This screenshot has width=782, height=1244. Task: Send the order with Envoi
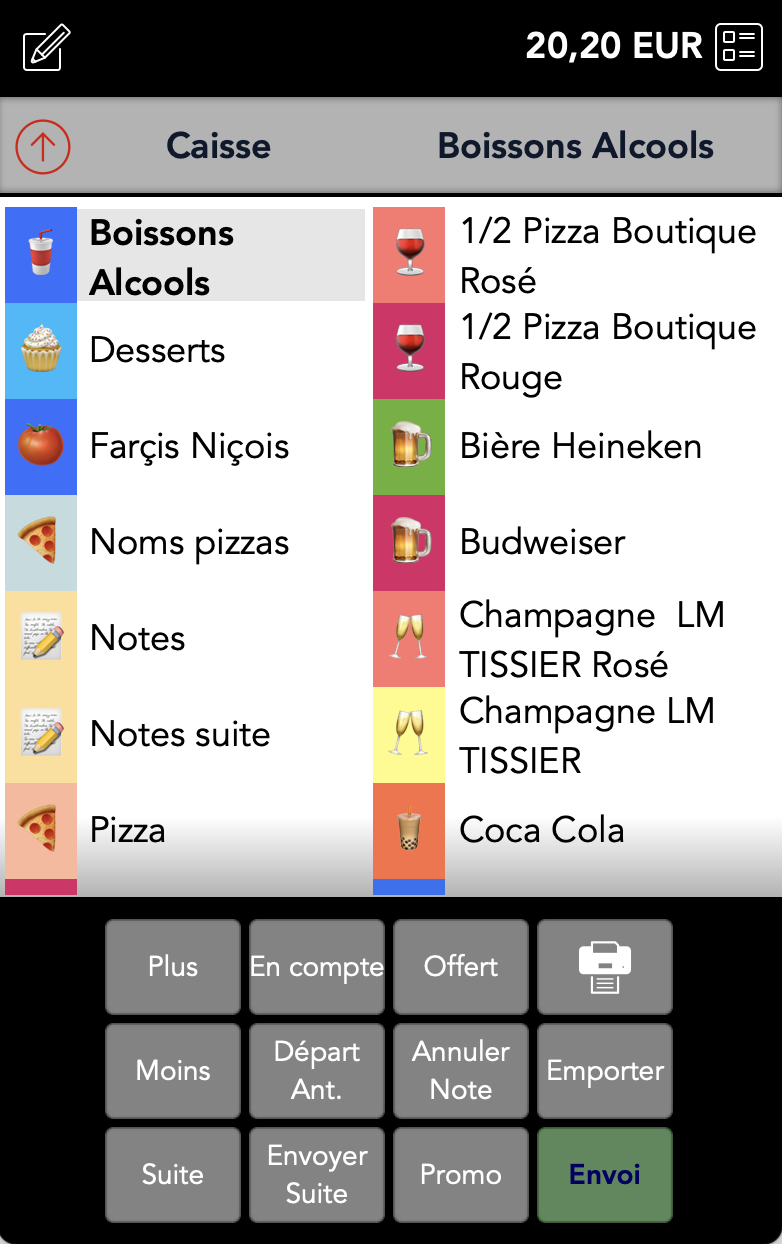coord(605,1175)
